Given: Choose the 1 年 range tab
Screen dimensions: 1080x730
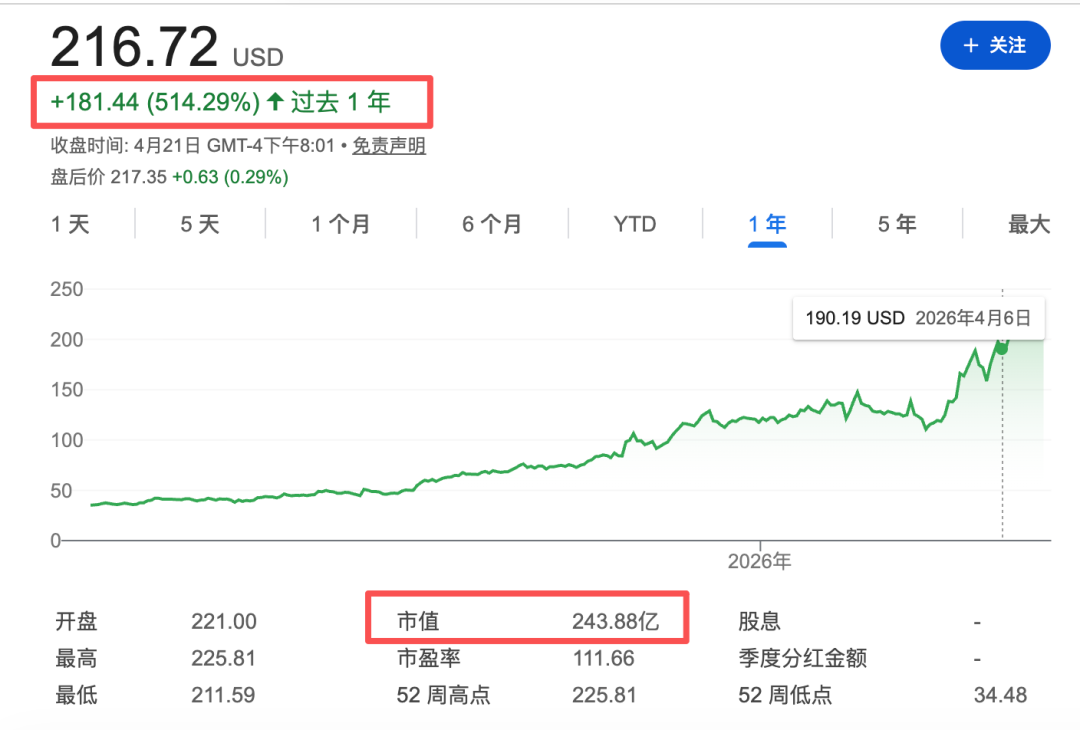Looking at the screenshot, I should click(x=768, y=224).
